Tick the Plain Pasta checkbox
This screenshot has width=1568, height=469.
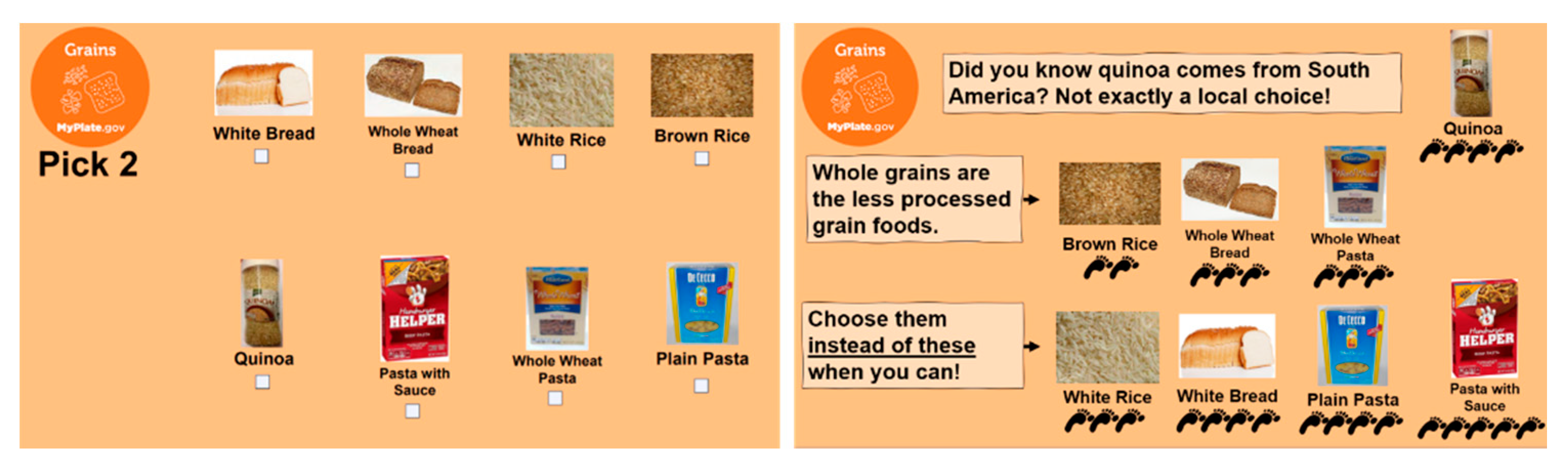pyautogui.click(x=701, y=386)
